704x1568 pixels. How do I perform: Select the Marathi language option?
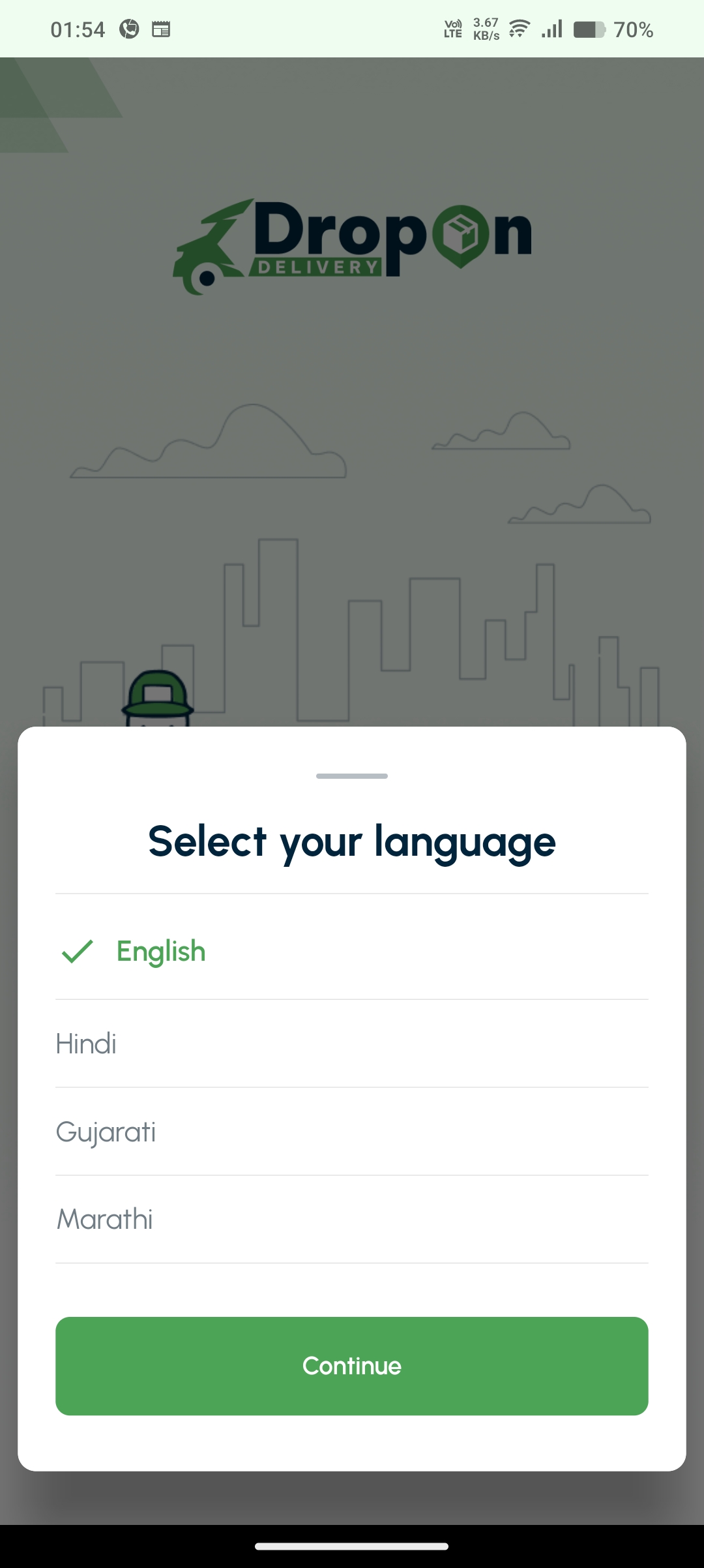(352, 1219)
